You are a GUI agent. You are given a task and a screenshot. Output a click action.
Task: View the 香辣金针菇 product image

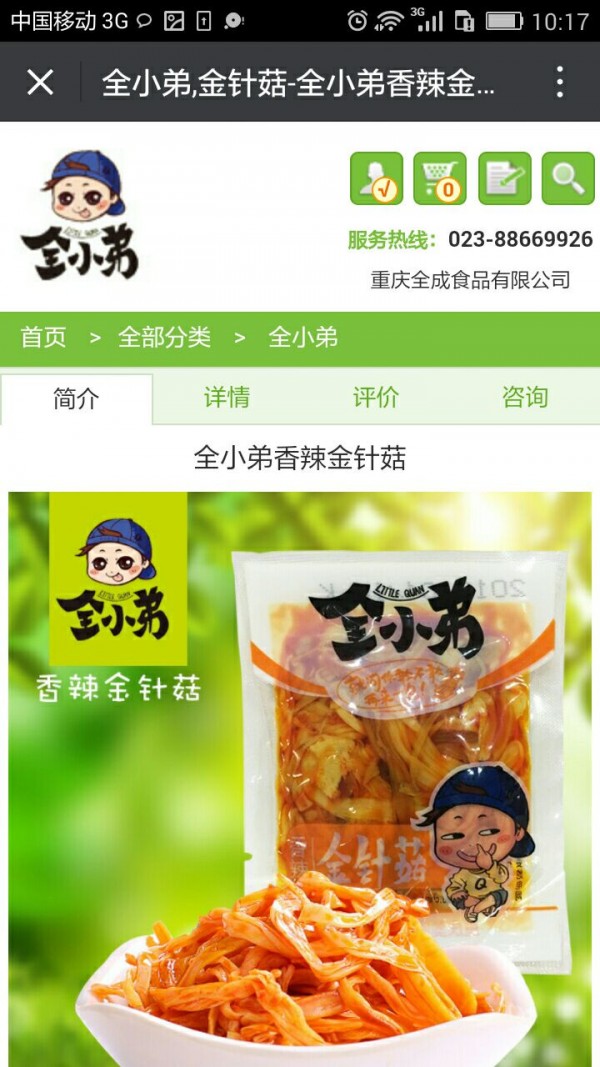tap(300, 780)
